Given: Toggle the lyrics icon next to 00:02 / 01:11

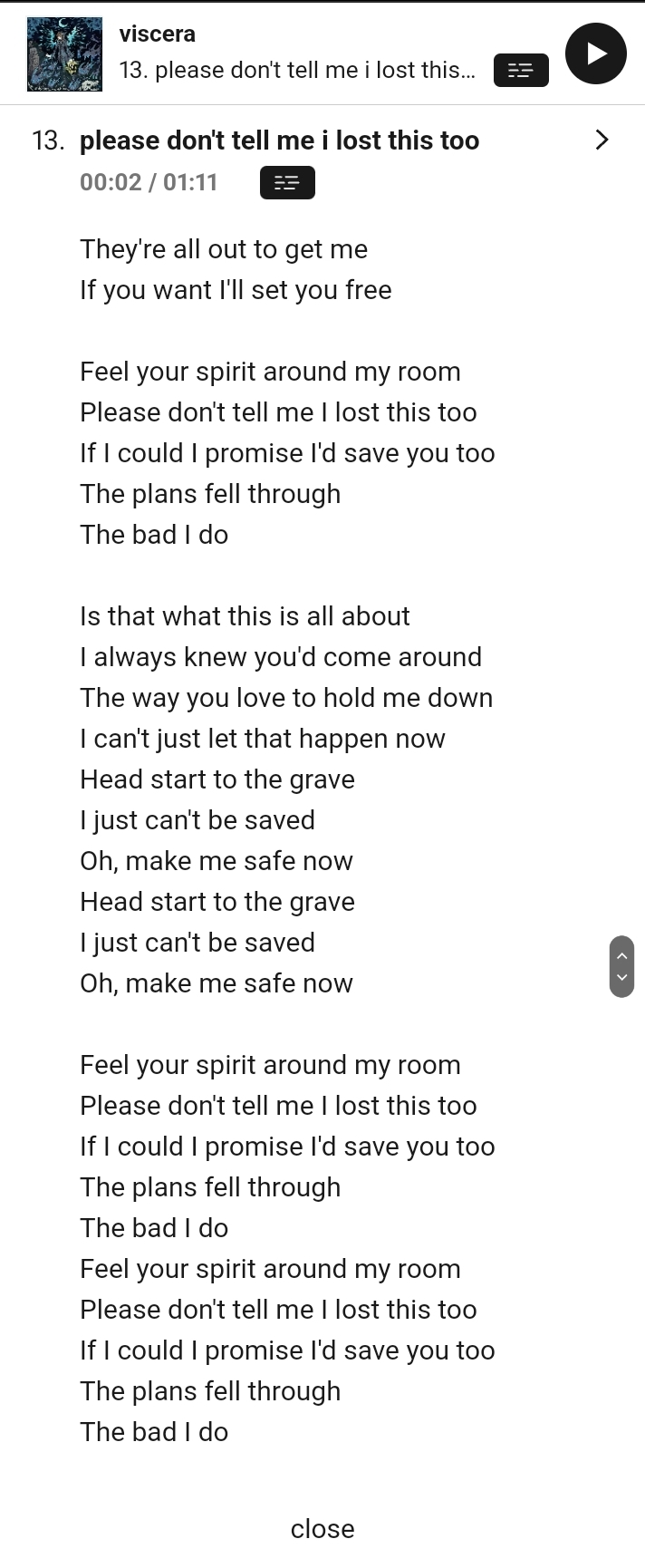Looking at the screenshot, I should 287,183.
